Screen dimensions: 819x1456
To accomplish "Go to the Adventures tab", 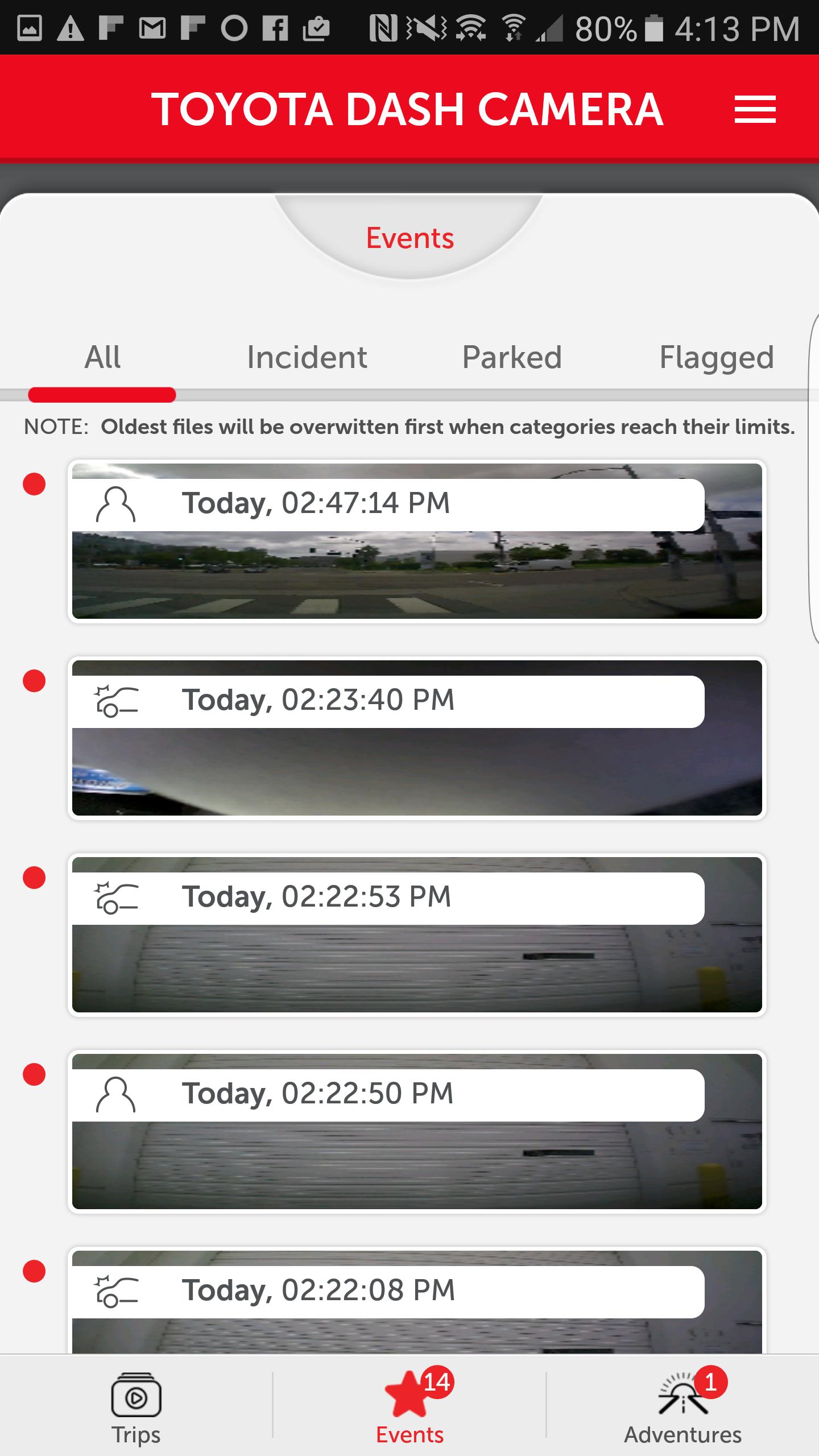I will pyautogui.click(x=682, y=1408).
